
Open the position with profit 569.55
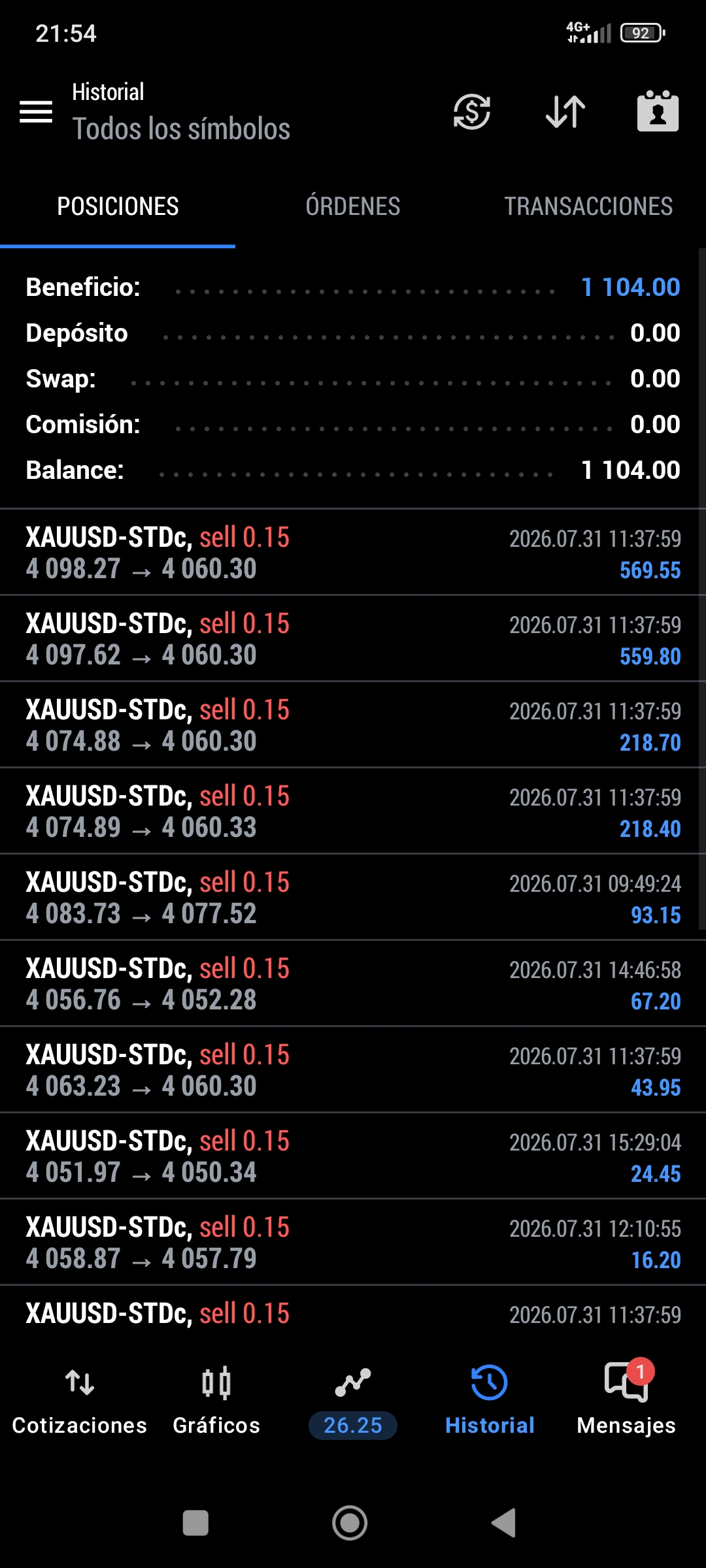pos(353,552)
